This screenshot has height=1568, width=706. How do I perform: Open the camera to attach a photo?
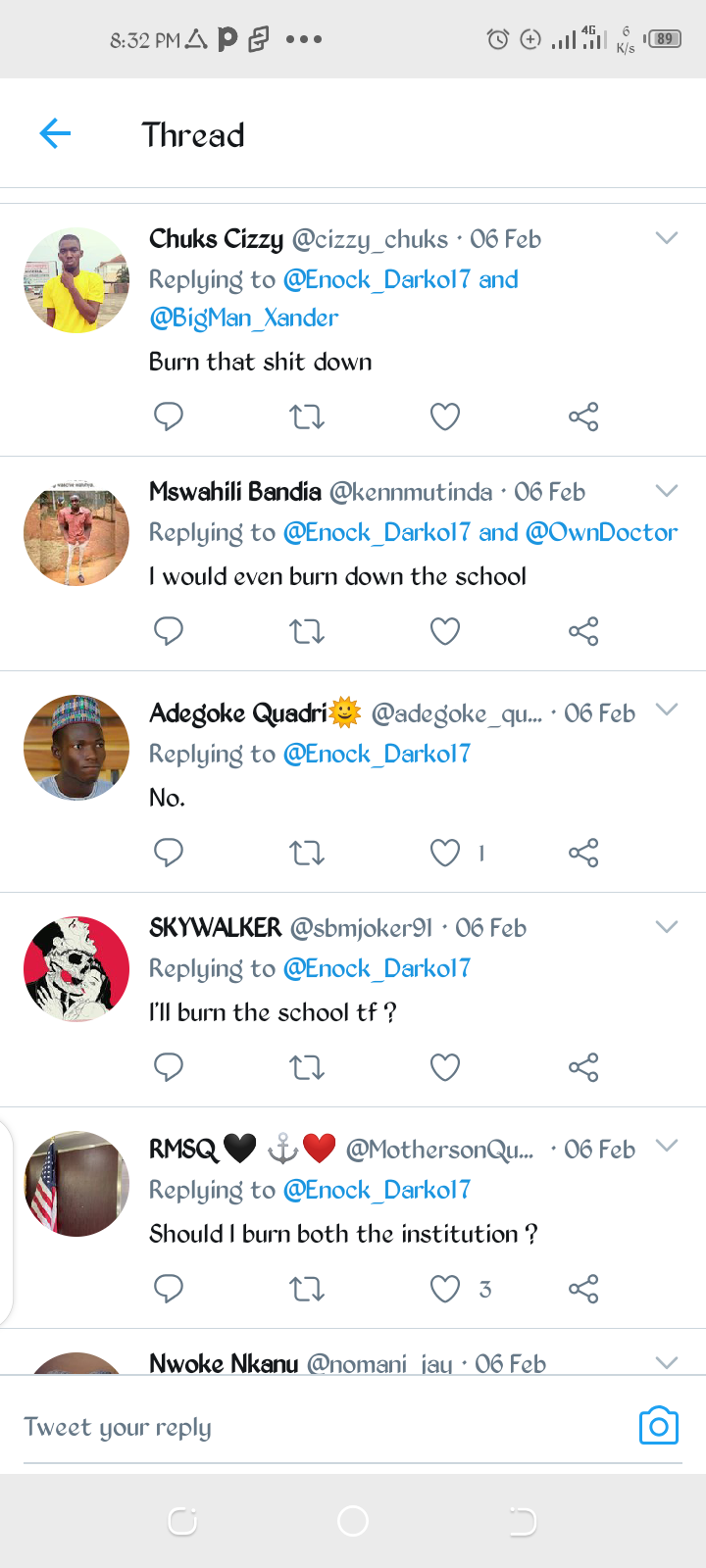(658, 1426)
